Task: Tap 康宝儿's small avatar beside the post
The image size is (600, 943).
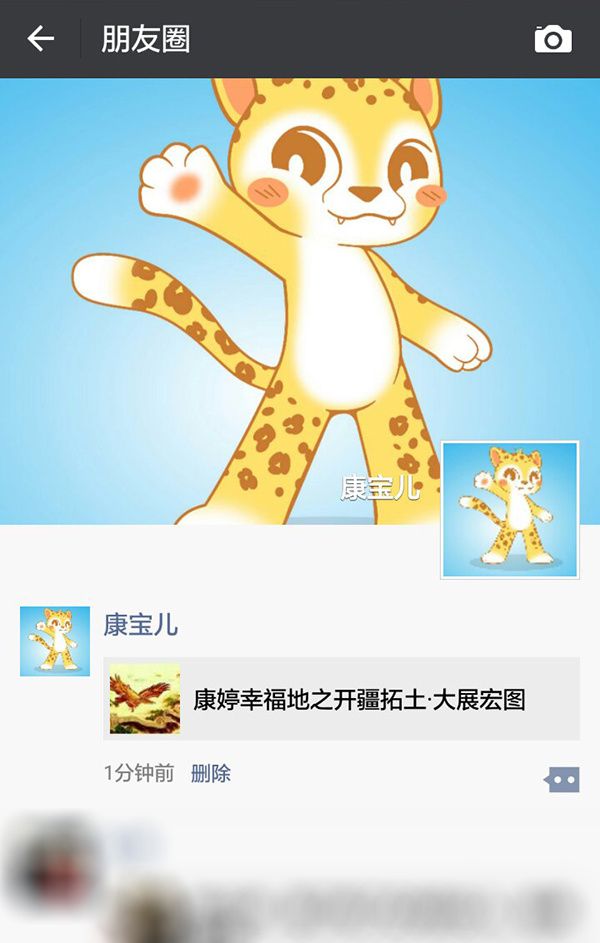Action: pos(55,641)
